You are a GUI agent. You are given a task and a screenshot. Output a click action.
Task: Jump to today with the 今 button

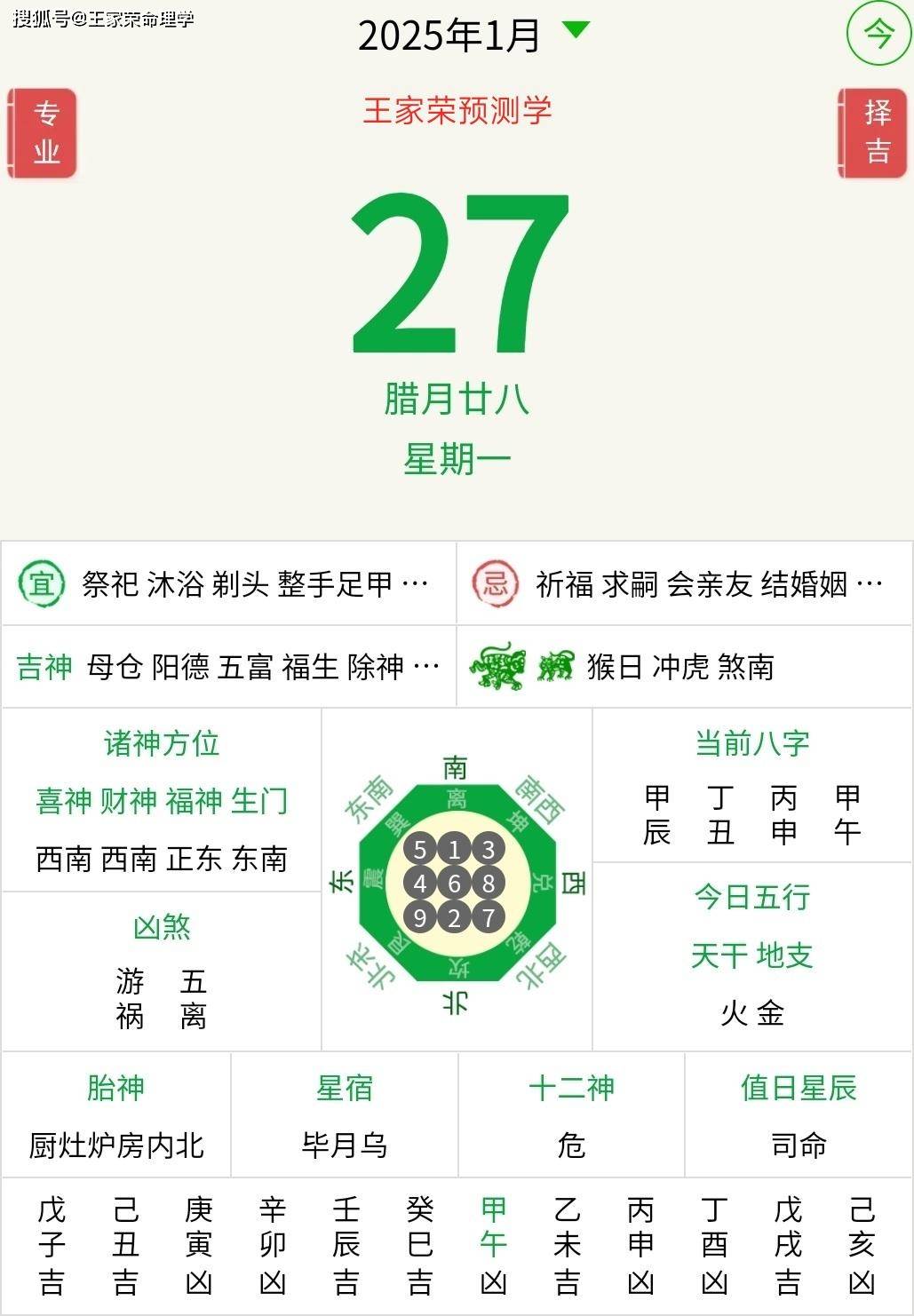(878, 35)
